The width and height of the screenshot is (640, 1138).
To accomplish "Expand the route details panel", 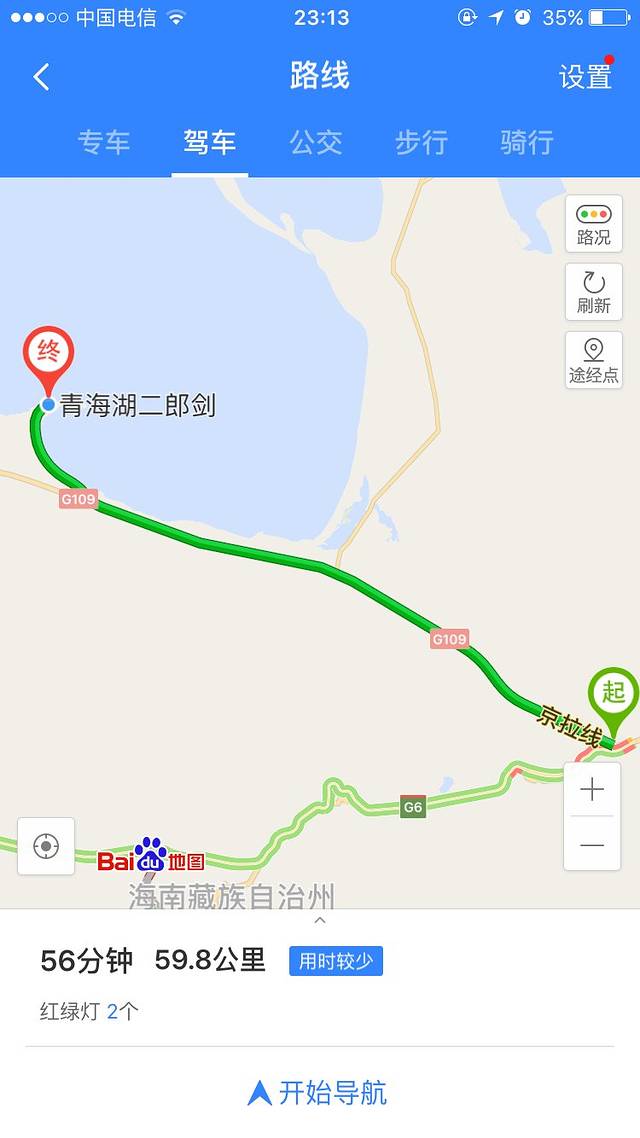I will pos(320,920).
